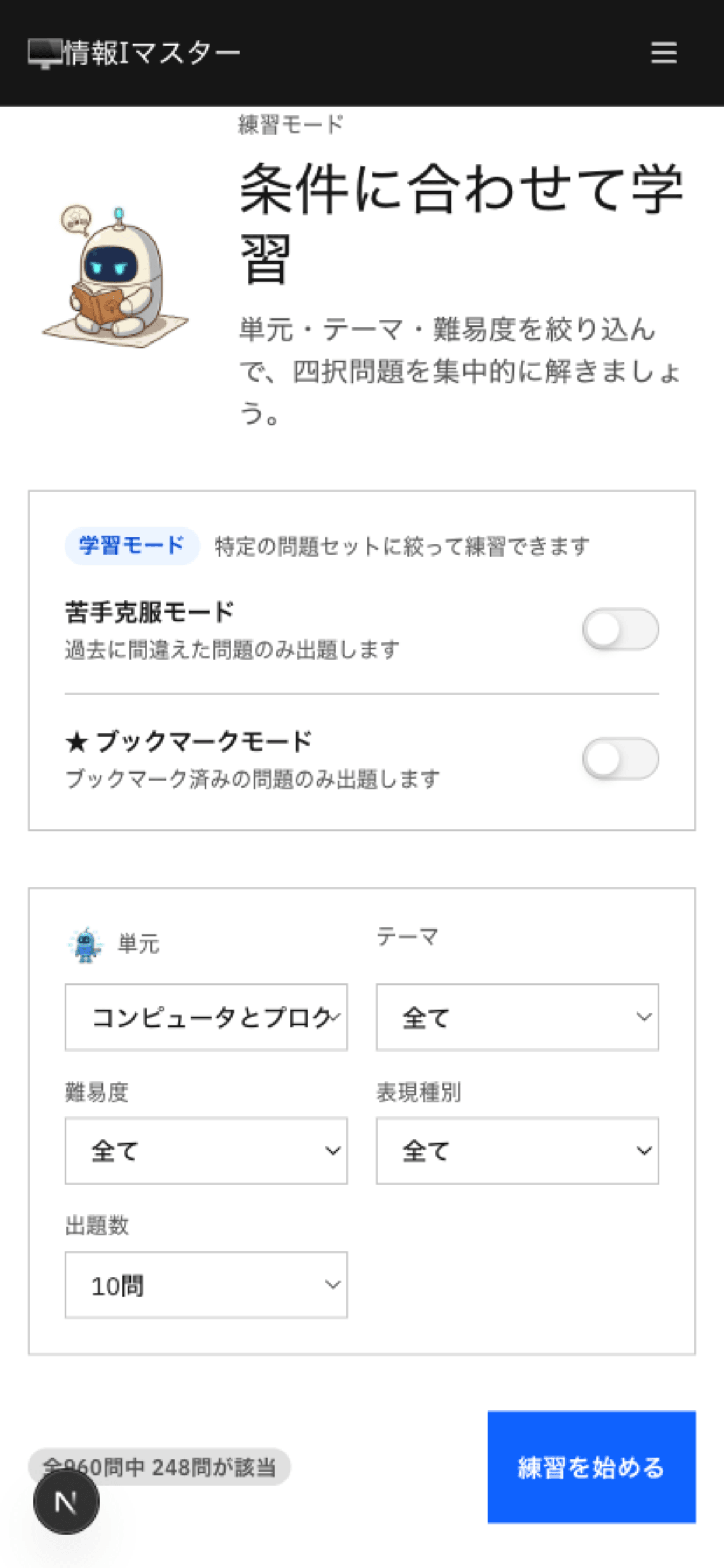Change the 出題数 from 10問
Screen dimensions: 724x1568
(x=206, y=1286)
